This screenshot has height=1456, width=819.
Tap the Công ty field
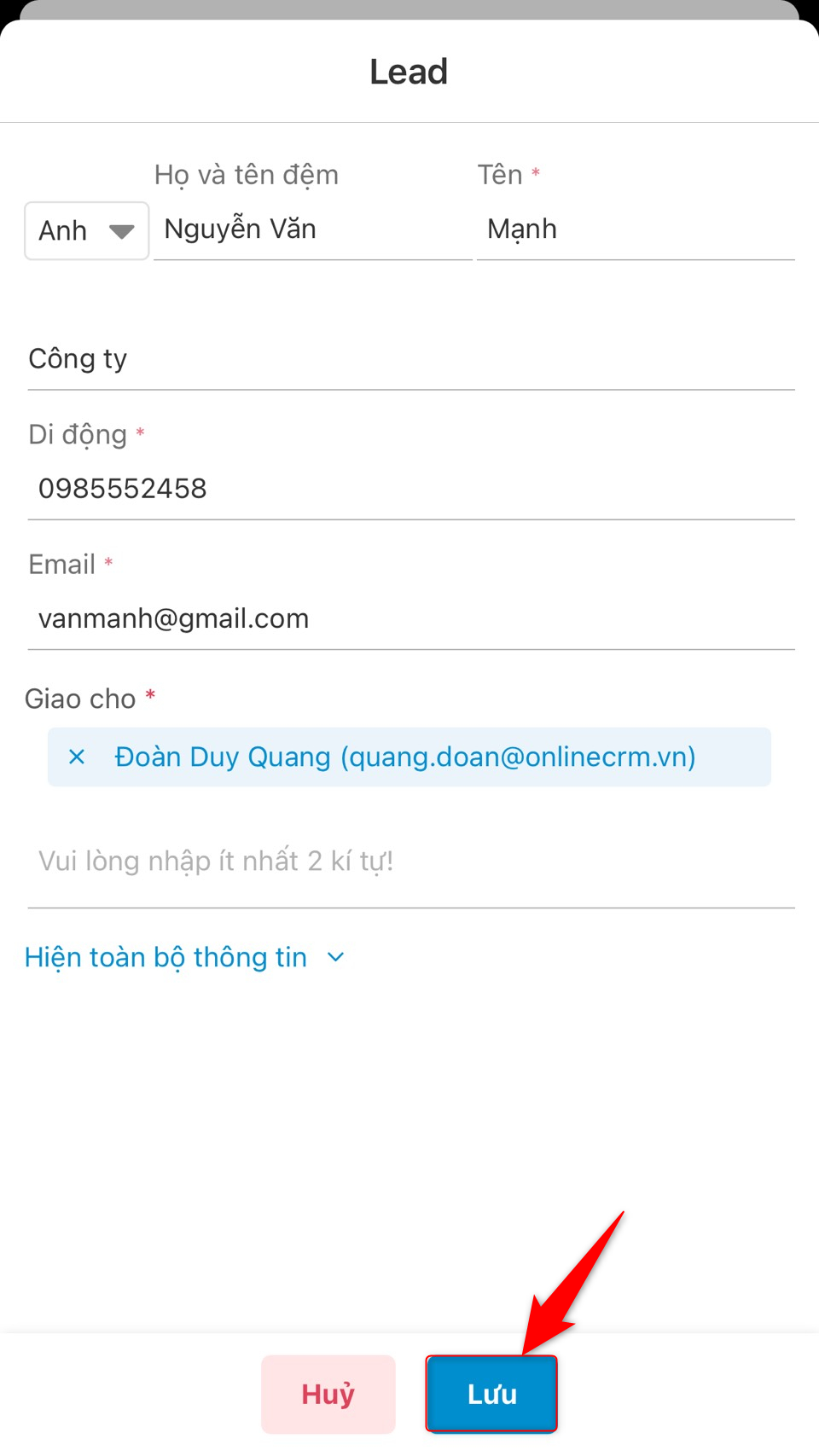tap(411, 359)
